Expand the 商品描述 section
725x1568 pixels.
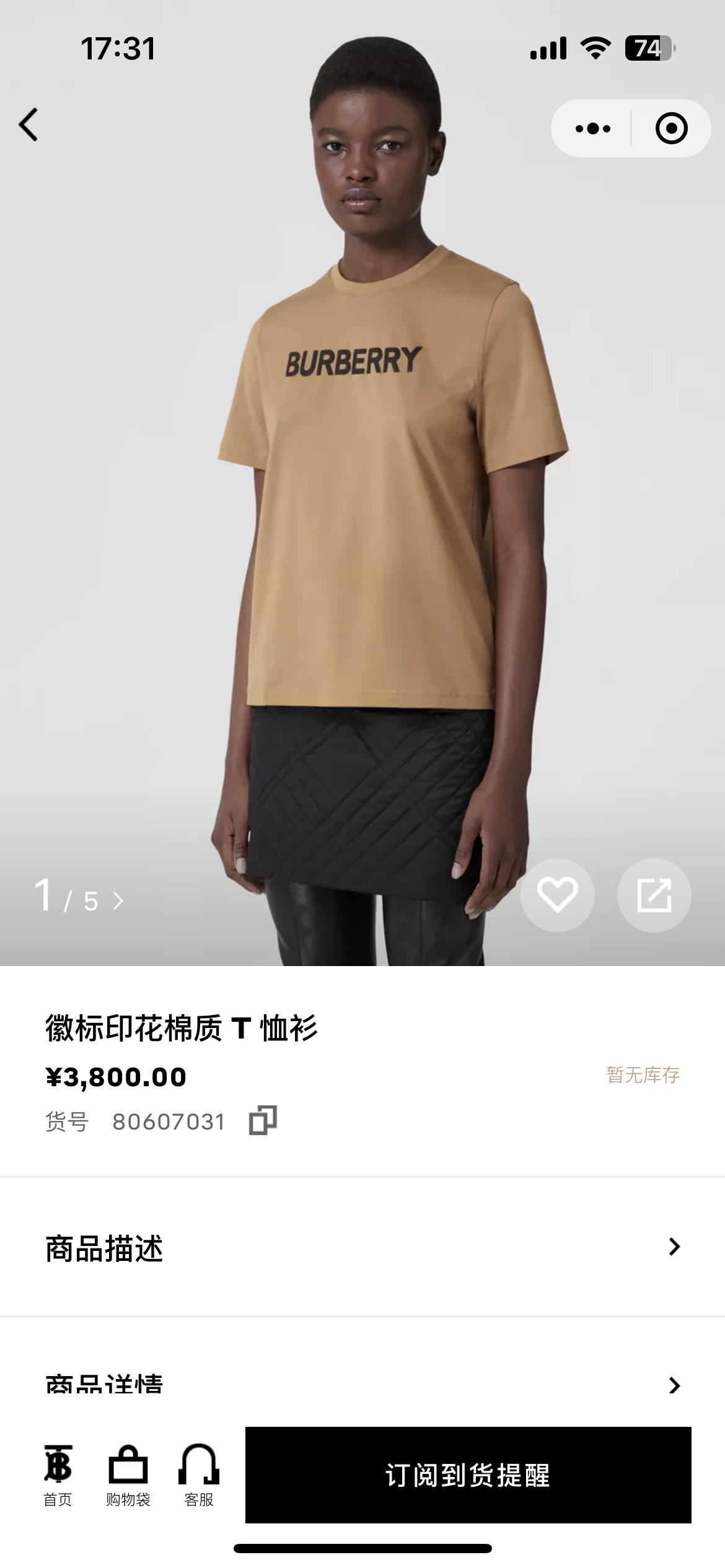tap(674, 1247)
